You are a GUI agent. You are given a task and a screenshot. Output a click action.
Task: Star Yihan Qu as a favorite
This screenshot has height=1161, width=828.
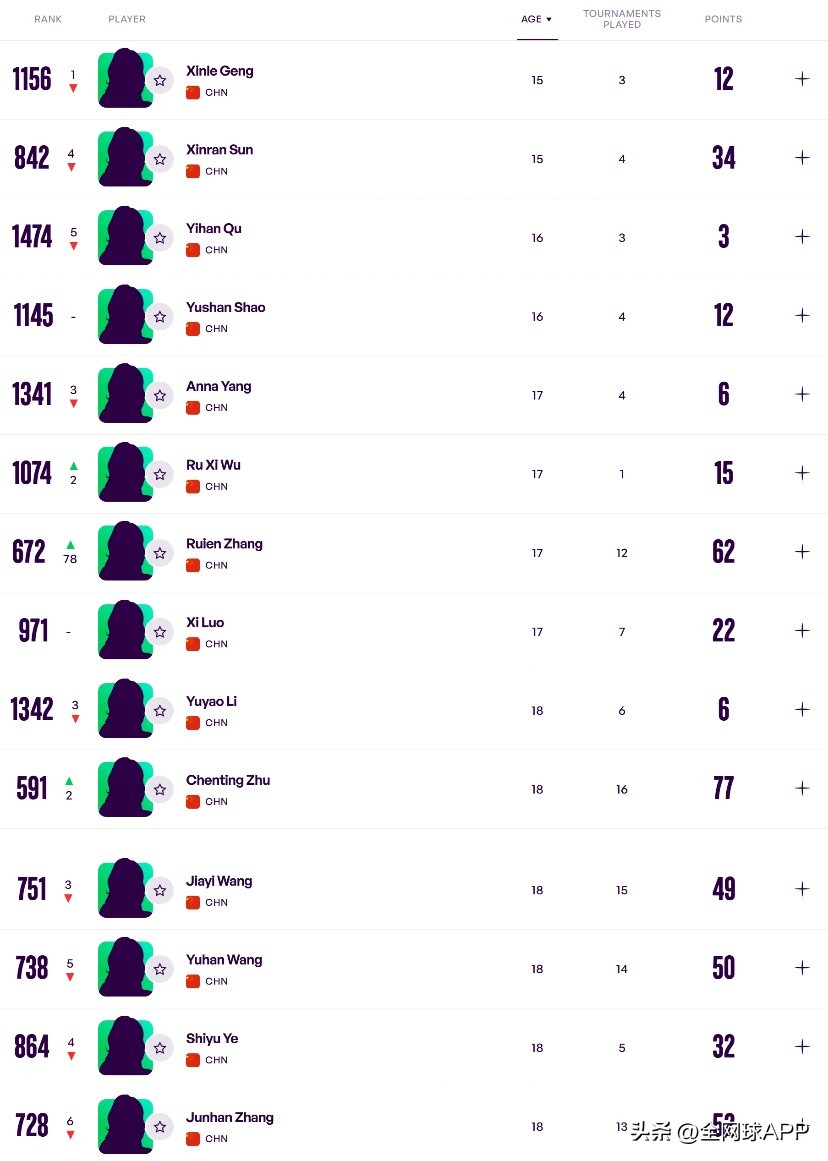point(160,238)
